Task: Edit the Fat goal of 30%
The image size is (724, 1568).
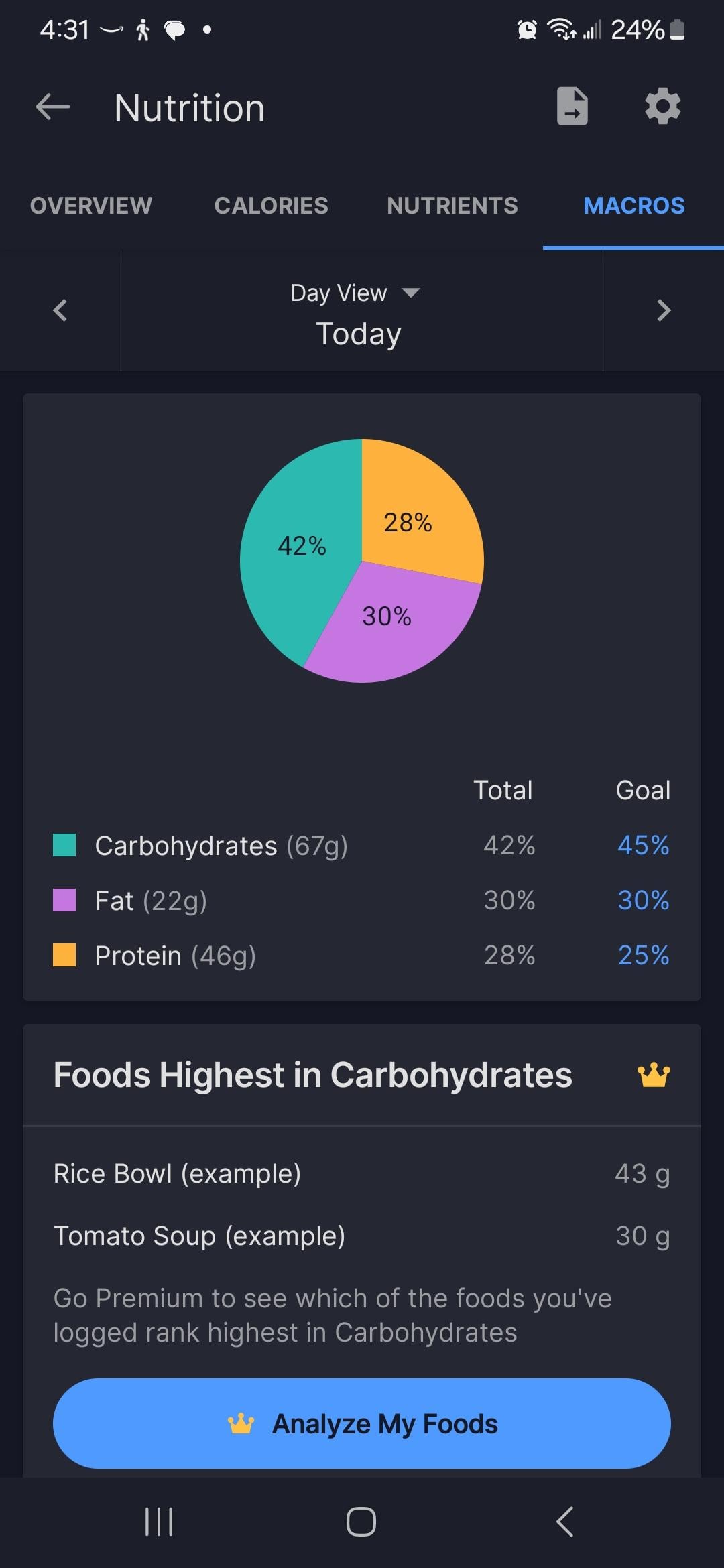Action: pyautogui.click(x=643, y=901)
